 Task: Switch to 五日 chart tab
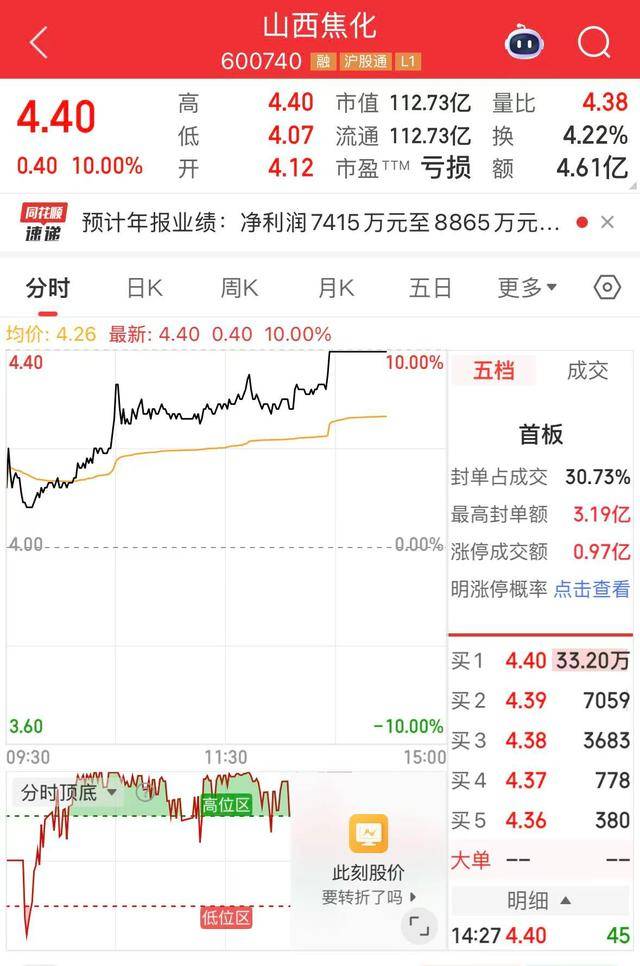point(431,288)
